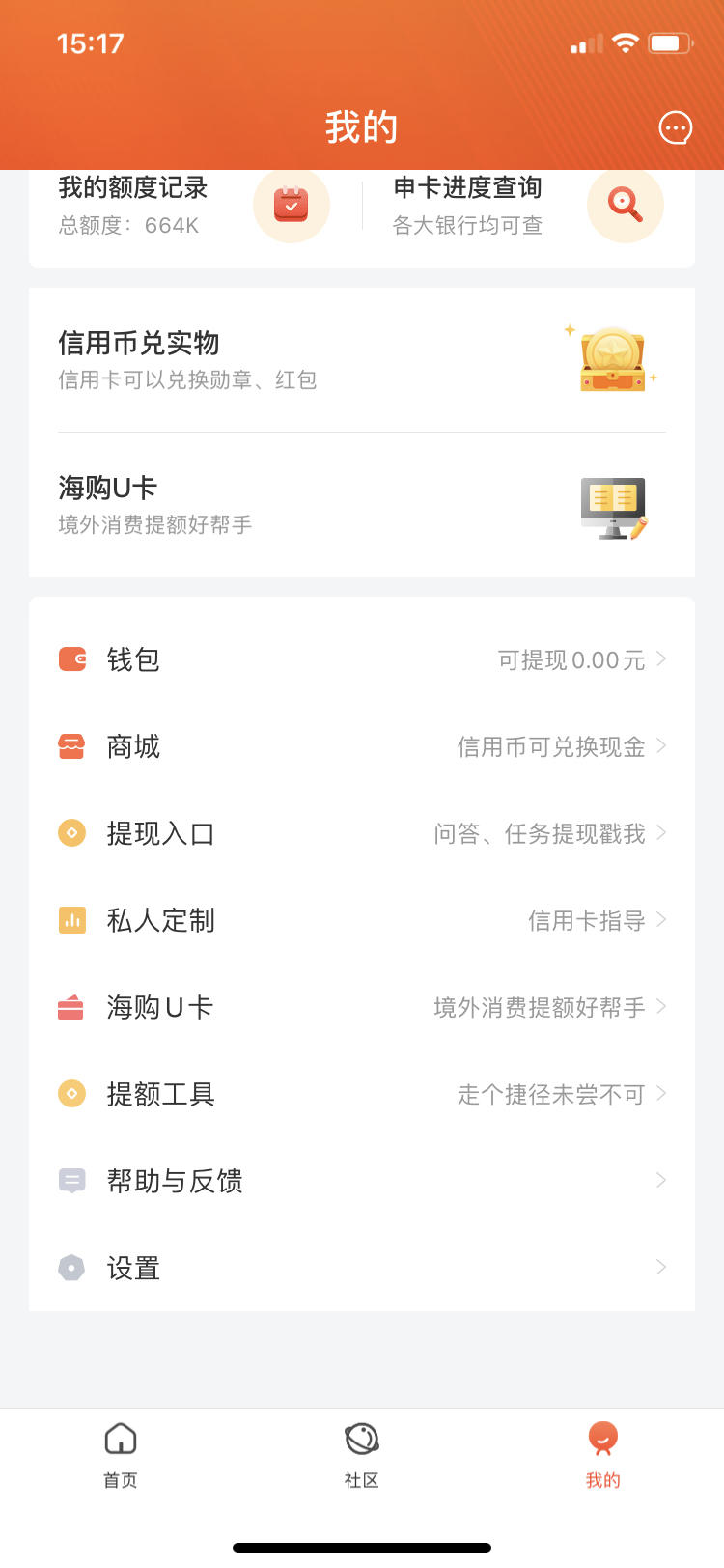This screenshot has height=1568, width=724.
Task: Open 海购 U 卡 list row
Action: 362,1007
